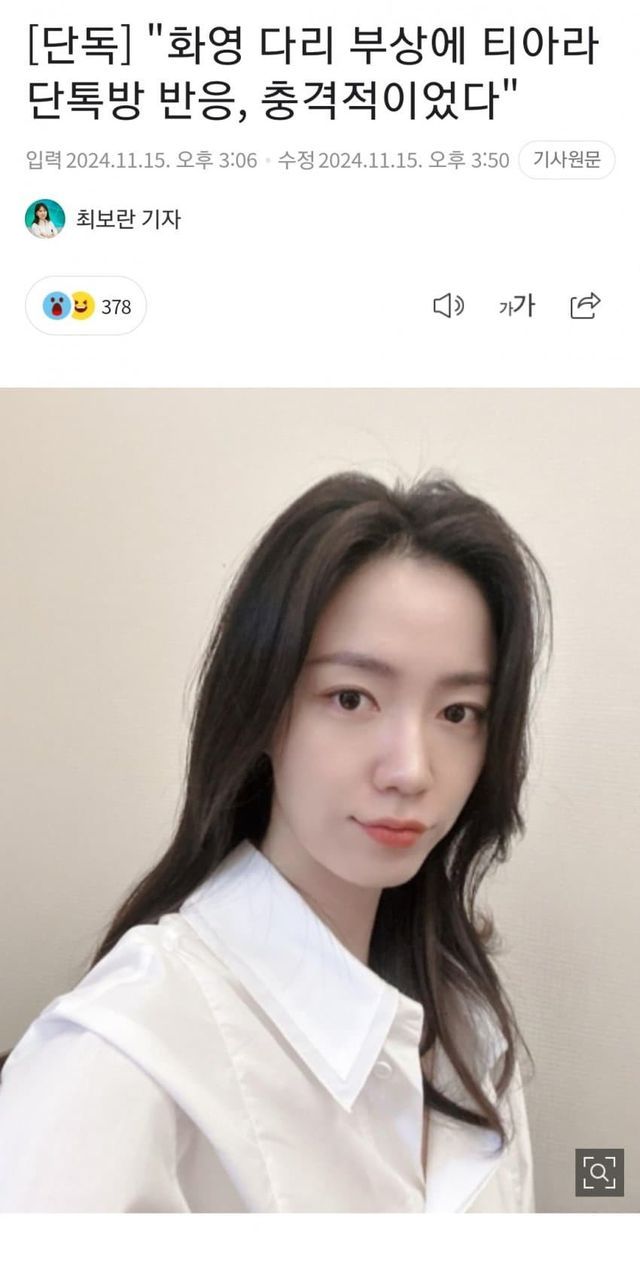The width and height of the screenshot is (640, 1280).
Task: Open reporter 최보란 기자's profile
Action: (x=103, y=218)
